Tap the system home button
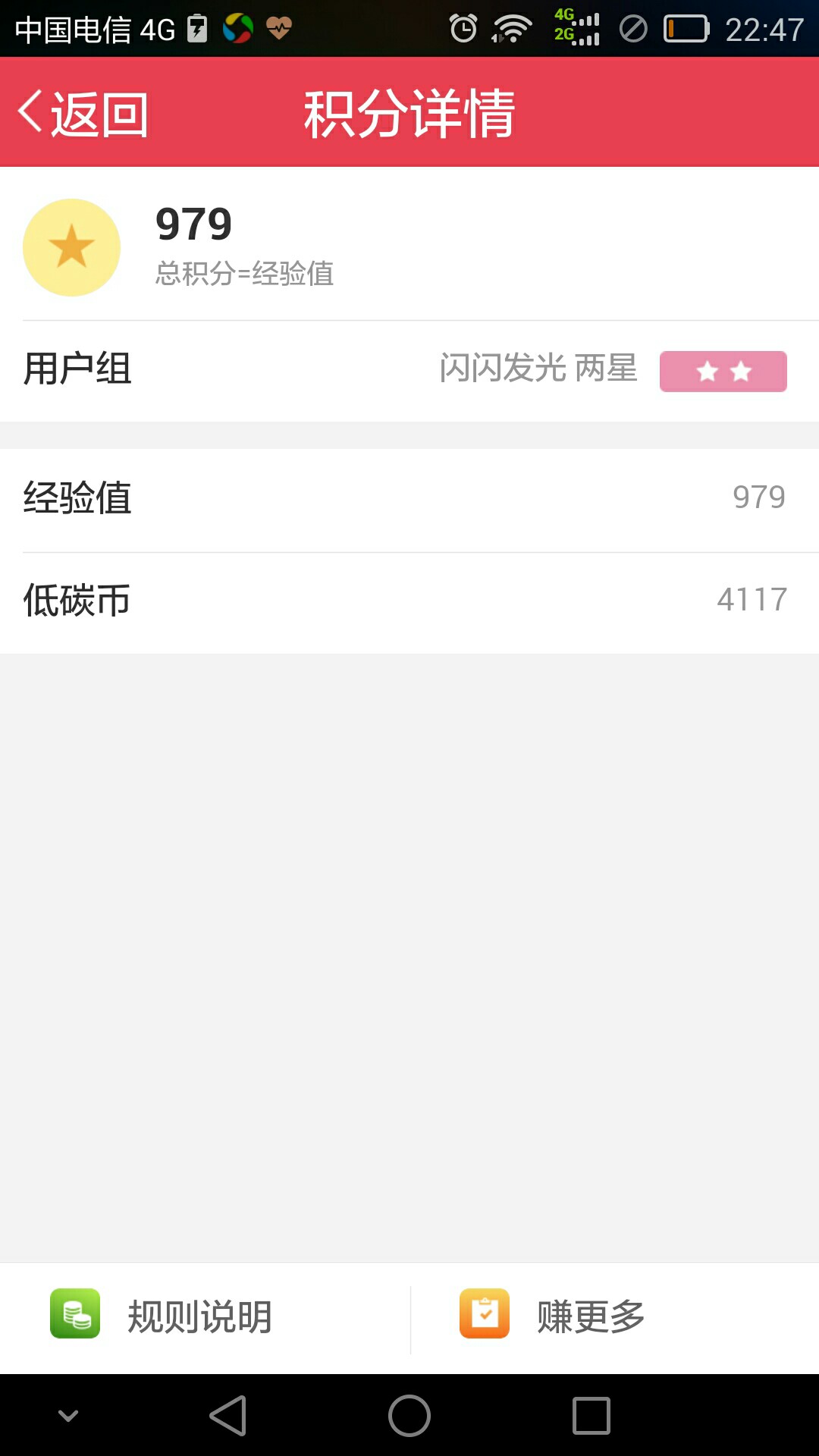This screenshot has height=1456, width=819. pyautogui.click(x=409, y=1416)
